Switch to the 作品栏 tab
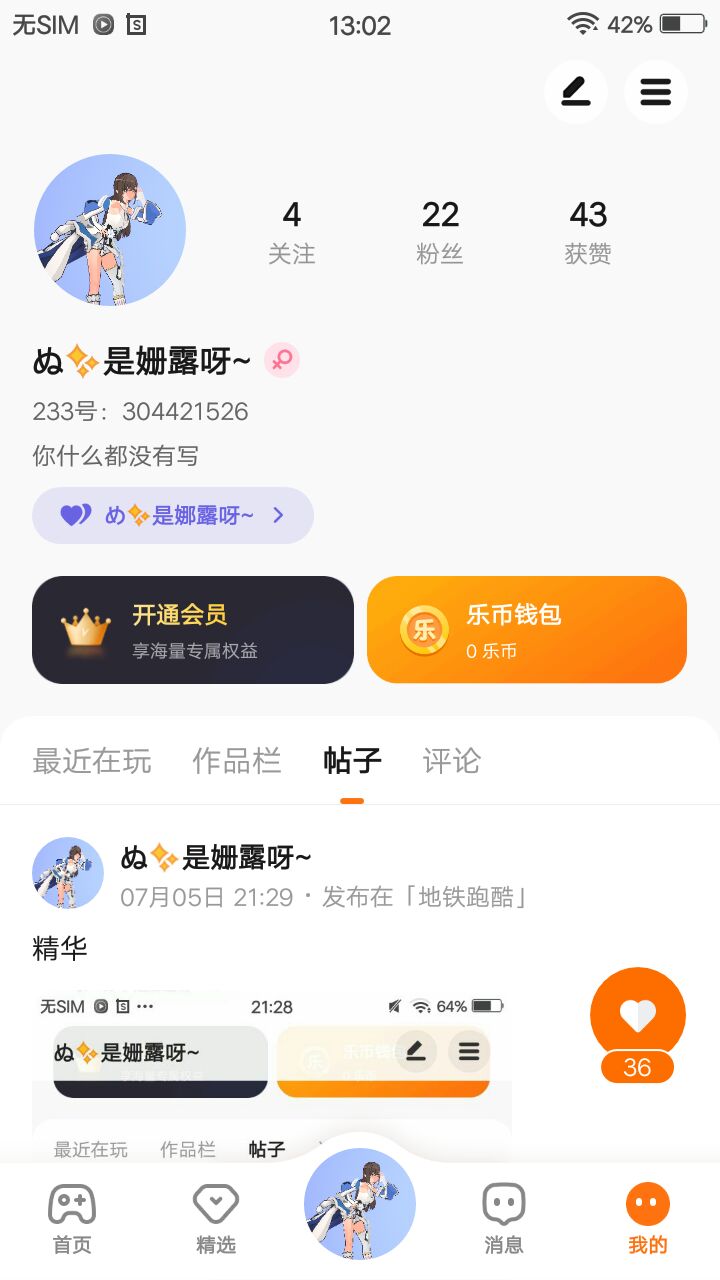Viewport: 720px width, 1280px height. tap(236, 761)
